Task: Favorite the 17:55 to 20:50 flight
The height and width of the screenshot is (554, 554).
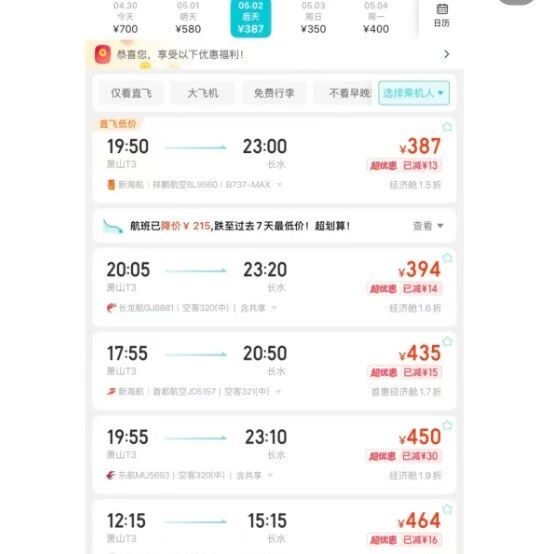Action: pos(447,341)
